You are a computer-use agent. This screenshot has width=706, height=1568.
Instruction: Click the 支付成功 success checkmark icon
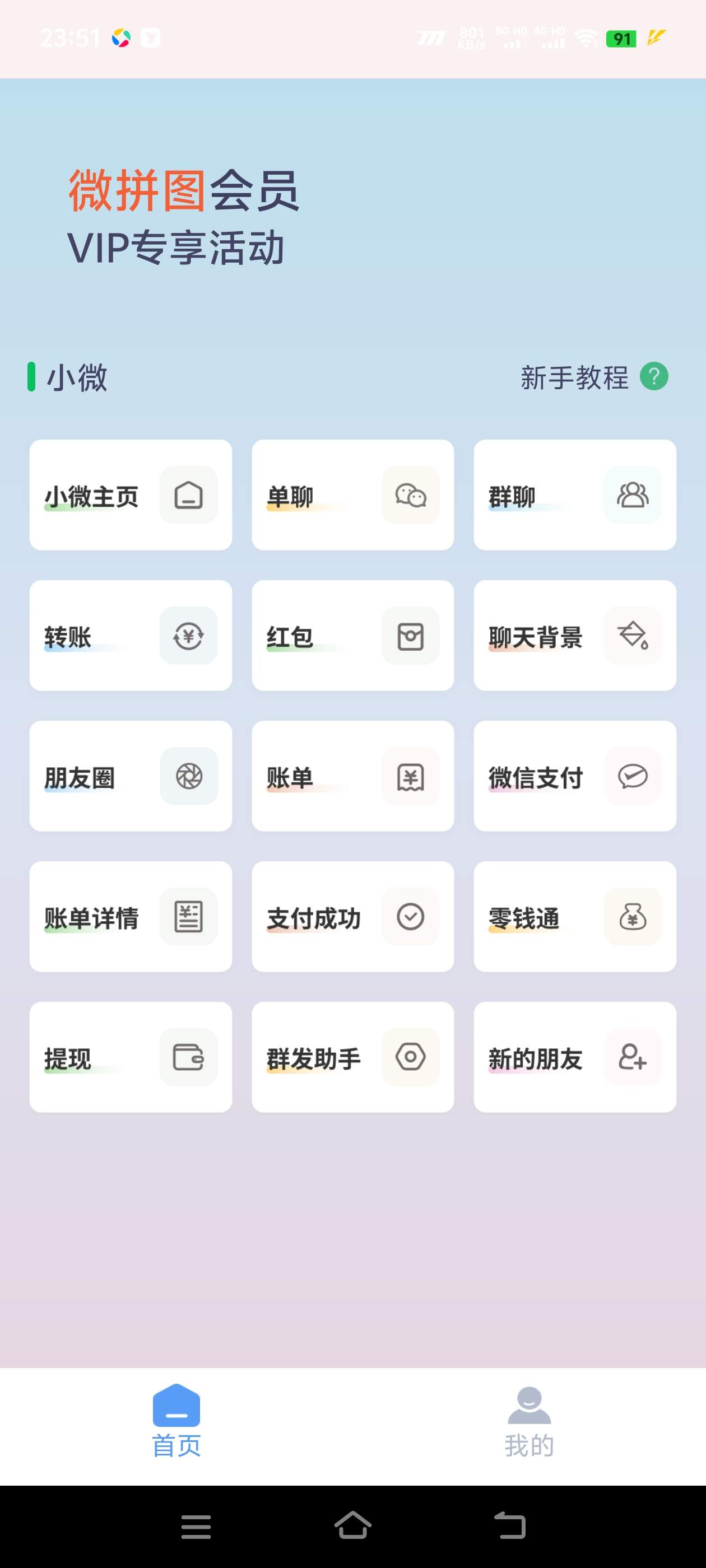pos(411,917)
